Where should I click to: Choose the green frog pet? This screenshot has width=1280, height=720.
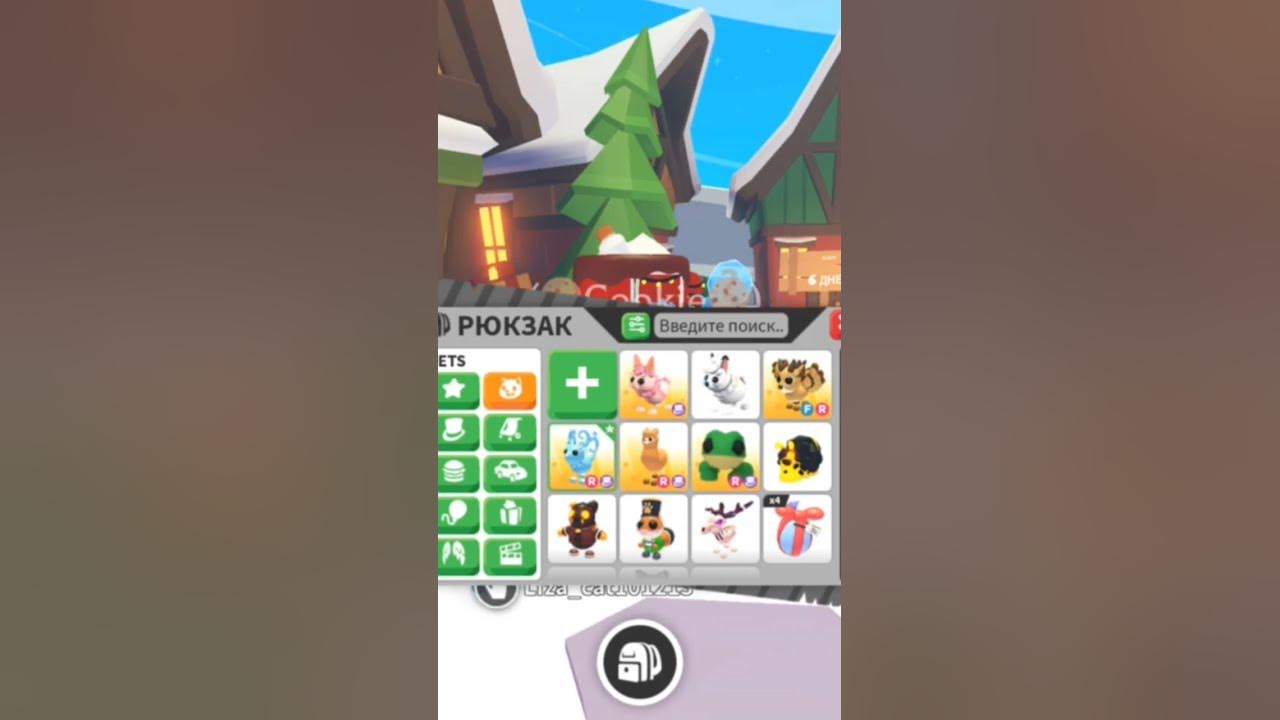point(725,456)
